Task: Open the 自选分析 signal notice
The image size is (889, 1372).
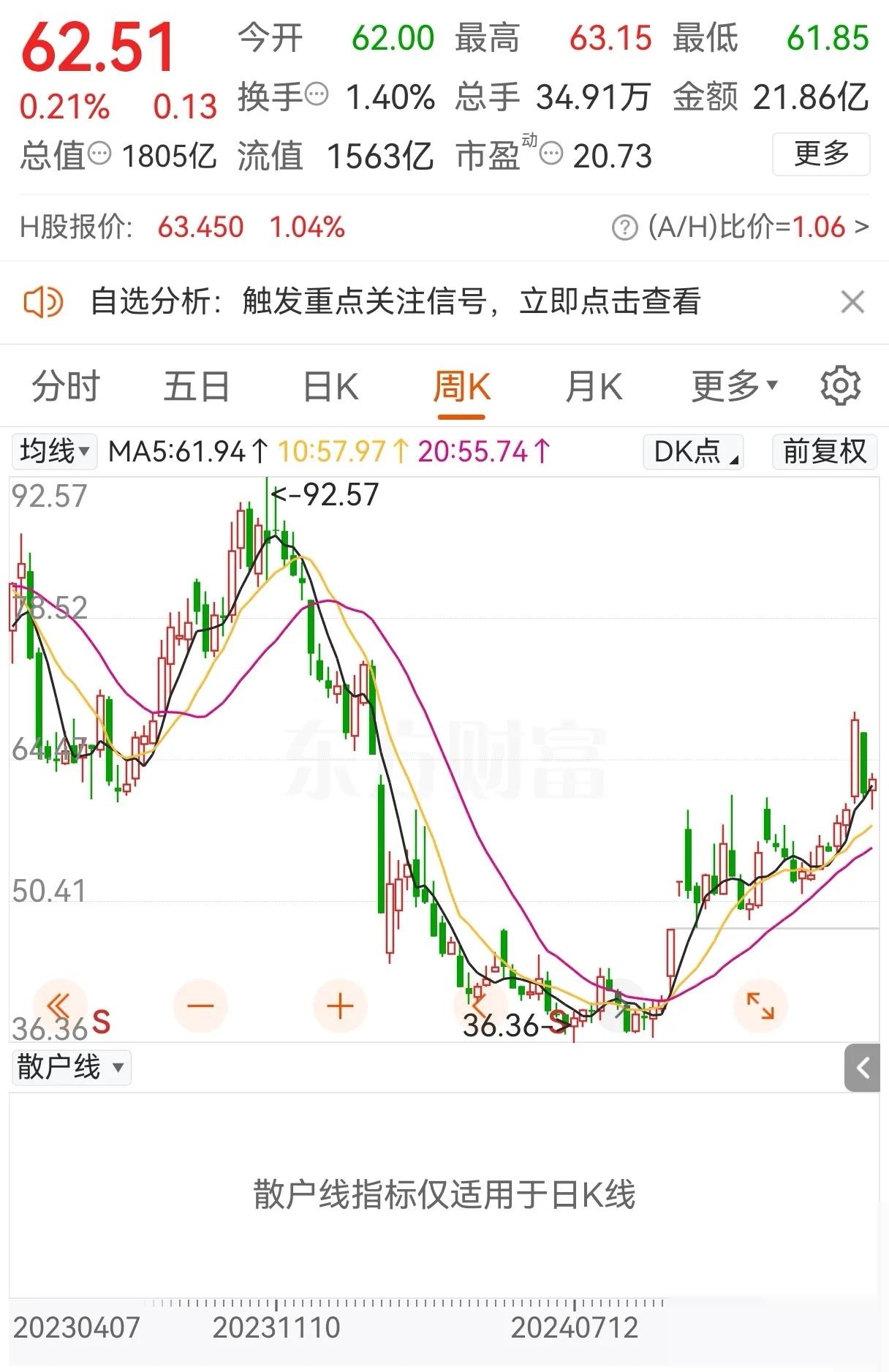Action: (395, 301)
